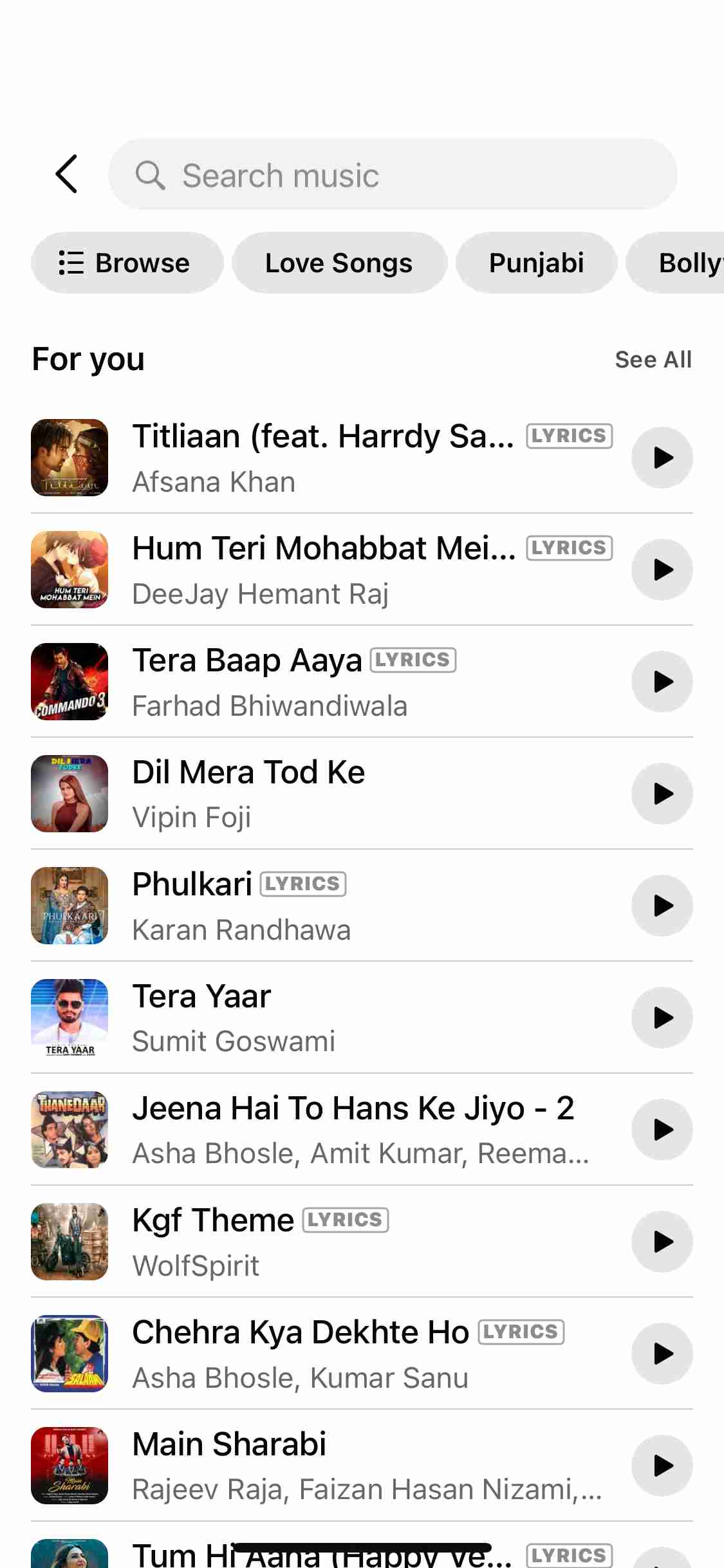Switch to the Punjabi category
The height and width of the screenshot is (1568, 724).
tap(536, 263)
